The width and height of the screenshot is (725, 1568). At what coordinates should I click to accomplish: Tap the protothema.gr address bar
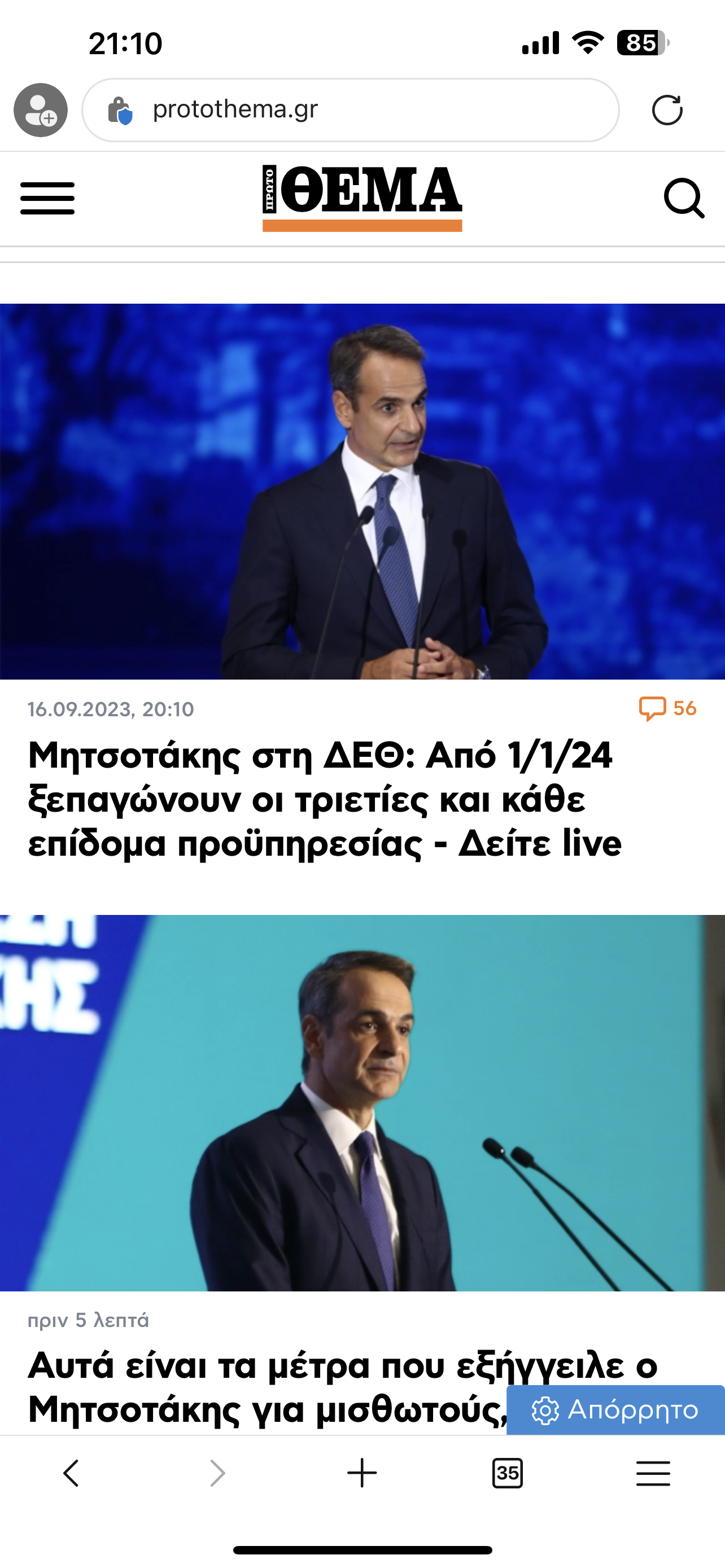(x=350, y=110)
